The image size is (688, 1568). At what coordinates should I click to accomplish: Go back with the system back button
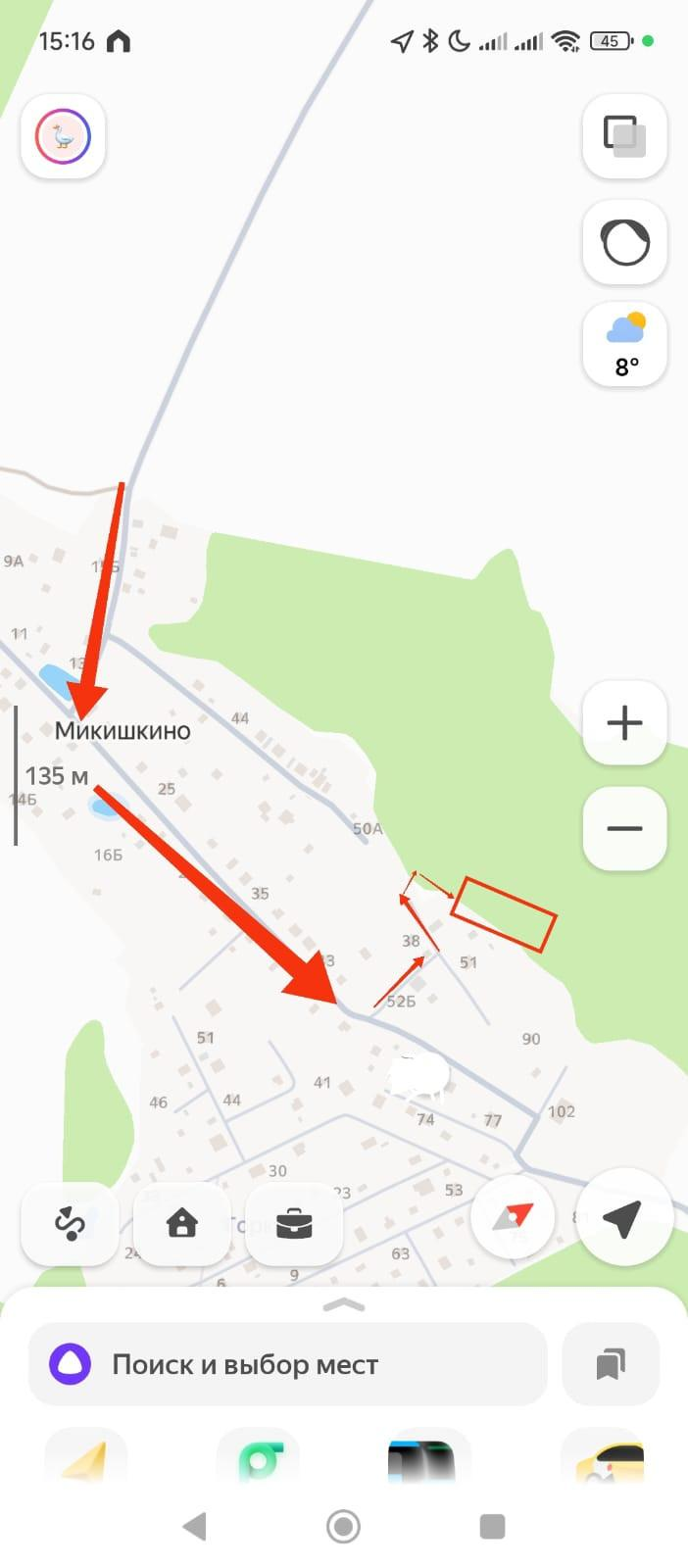(x=195, y=1526)
